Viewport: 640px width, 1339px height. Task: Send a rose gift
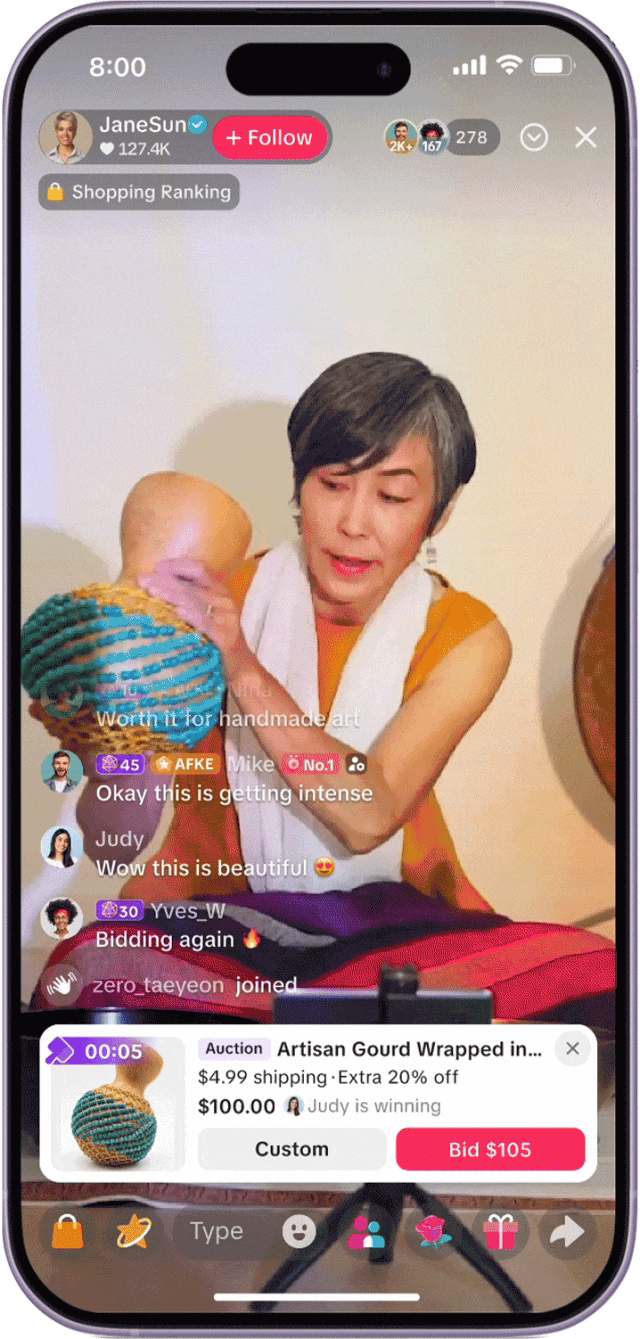tap(433, 1231)
